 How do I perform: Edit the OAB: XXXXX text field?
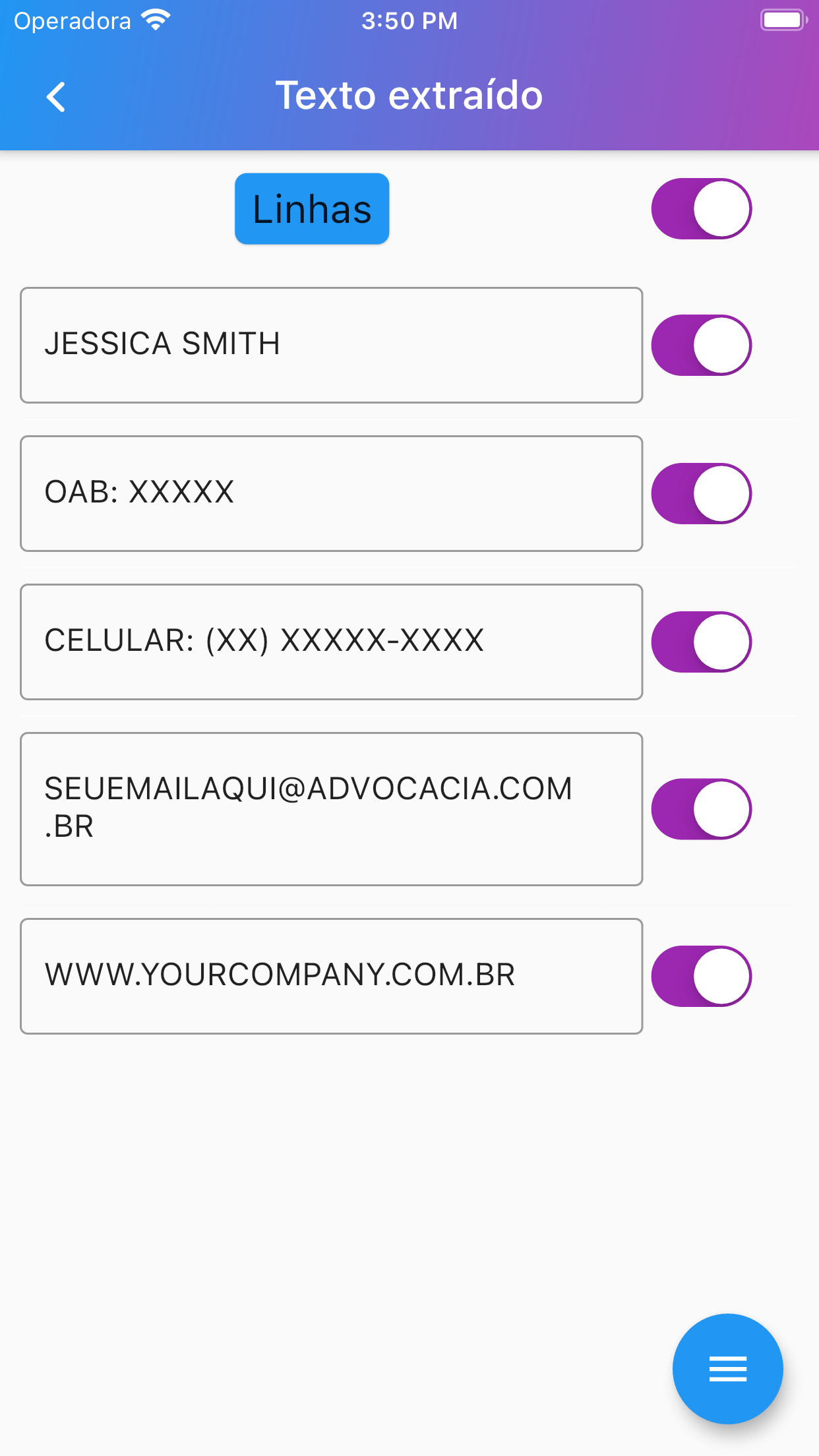pos(331,493)
